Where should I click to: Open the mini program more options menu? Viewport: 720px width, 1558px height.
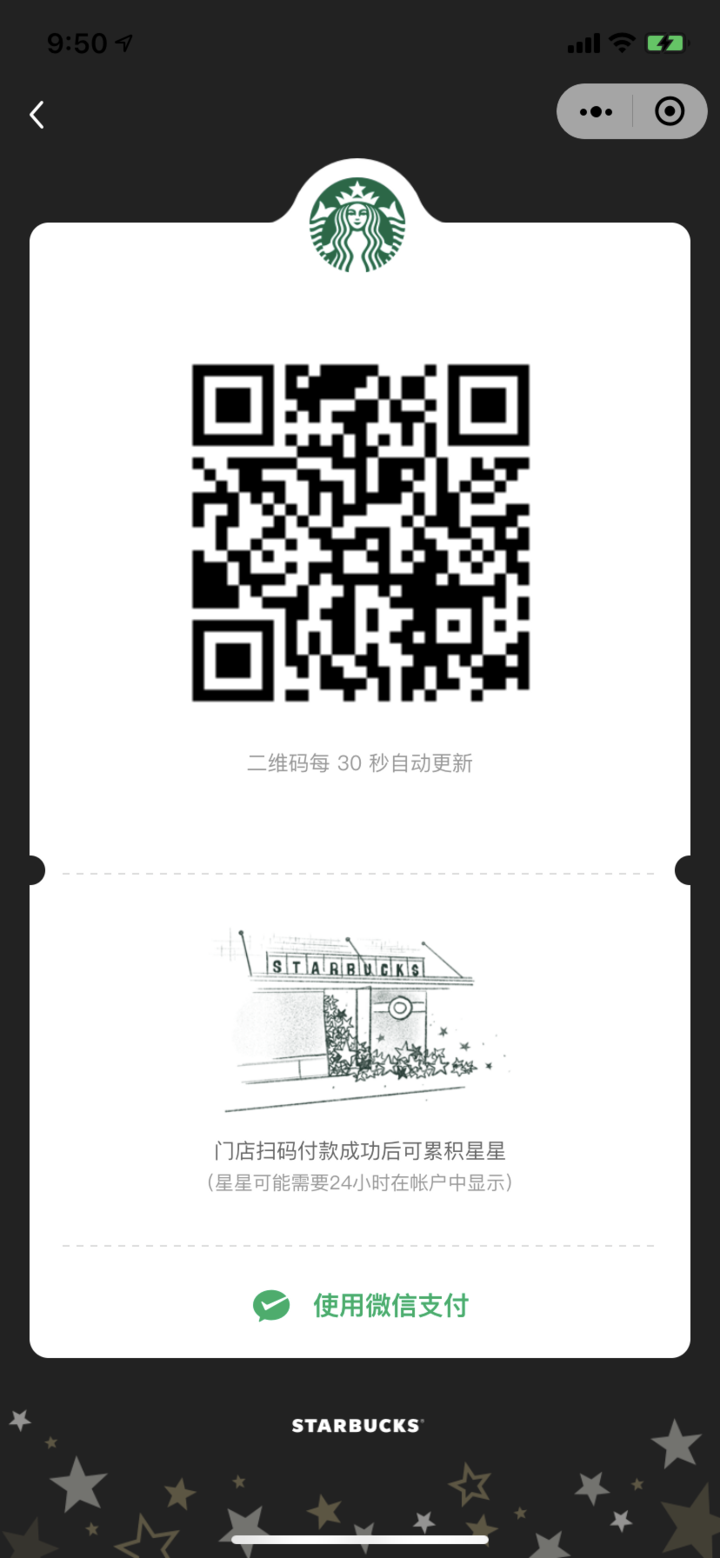click(596, 111)
